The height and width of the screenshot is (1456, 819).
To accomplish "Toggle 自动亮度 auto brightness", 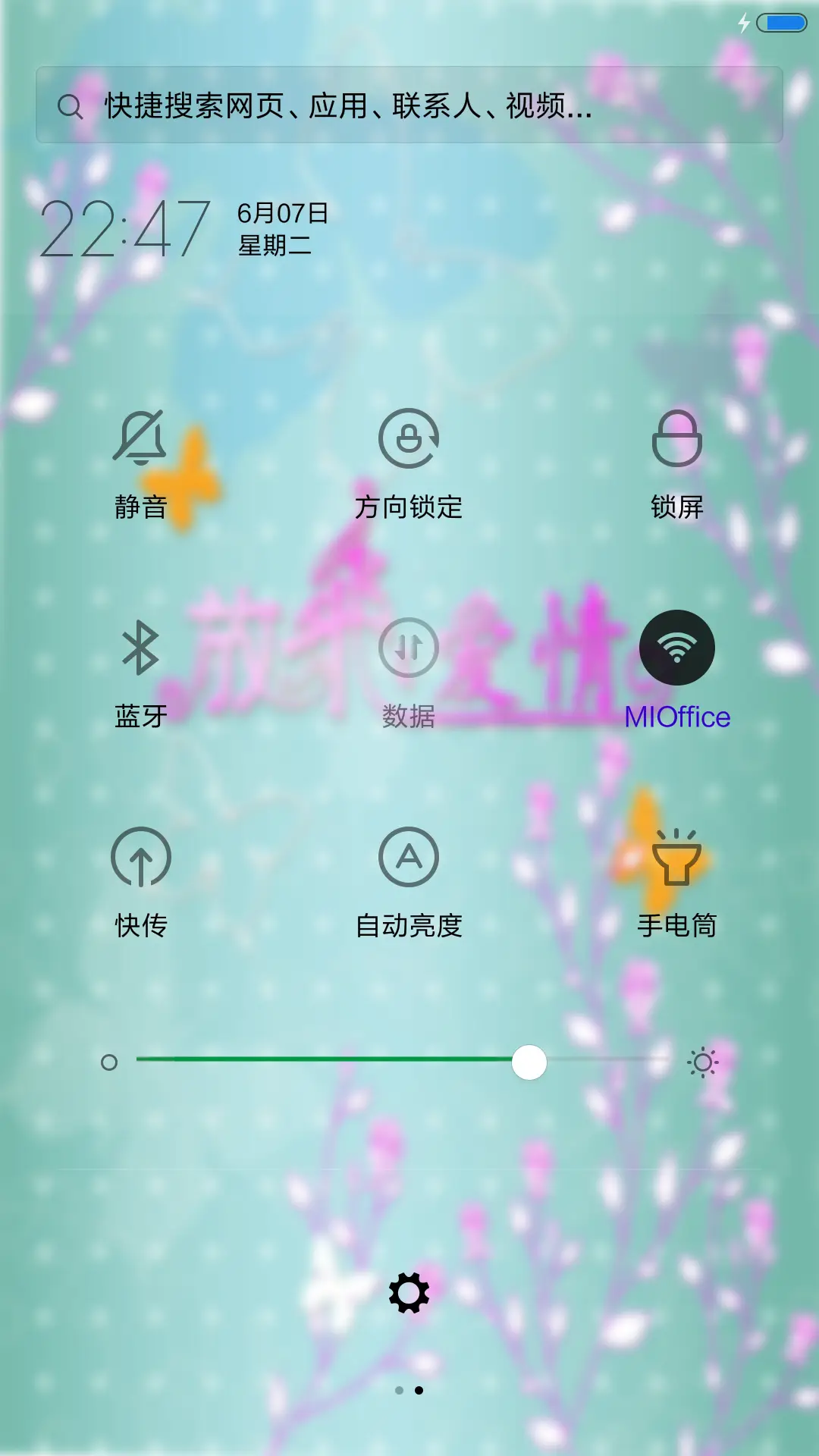I will [x=409, y=857].
